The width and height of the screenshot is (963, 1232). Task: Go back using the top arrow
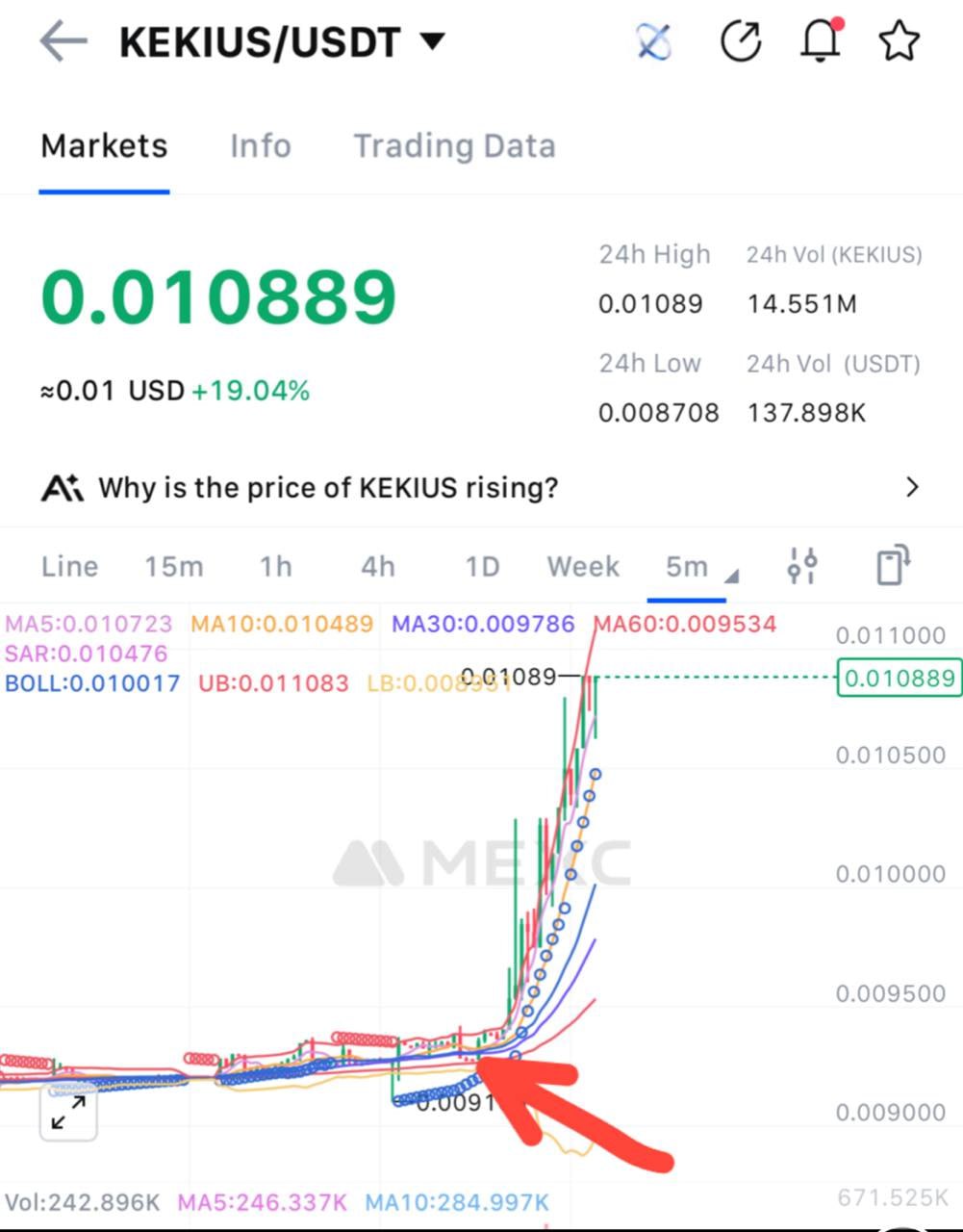(63, 42)
